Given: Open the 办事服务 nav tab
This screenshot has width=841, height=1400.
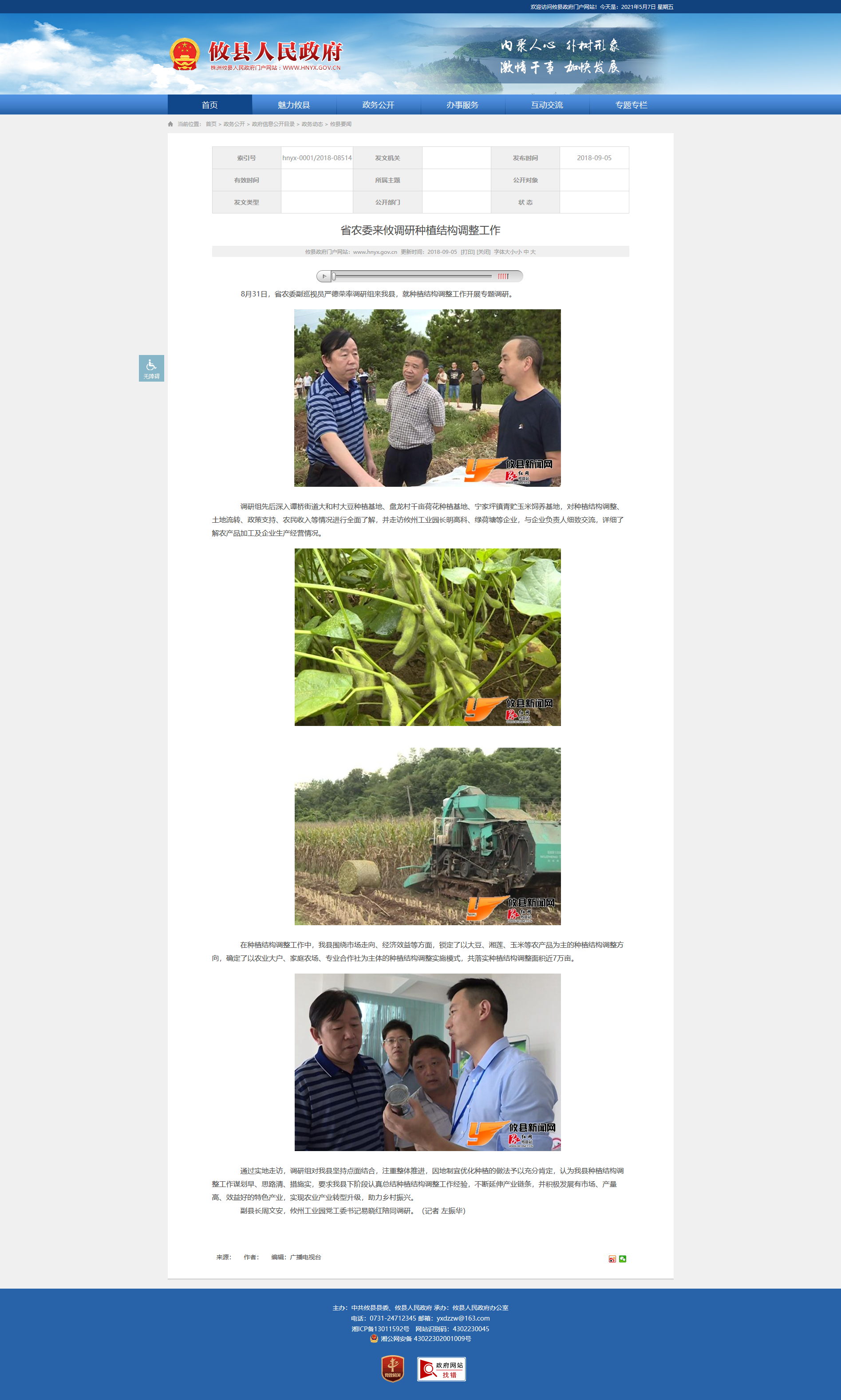Looking at the screenshot, I should click(462, 105).
